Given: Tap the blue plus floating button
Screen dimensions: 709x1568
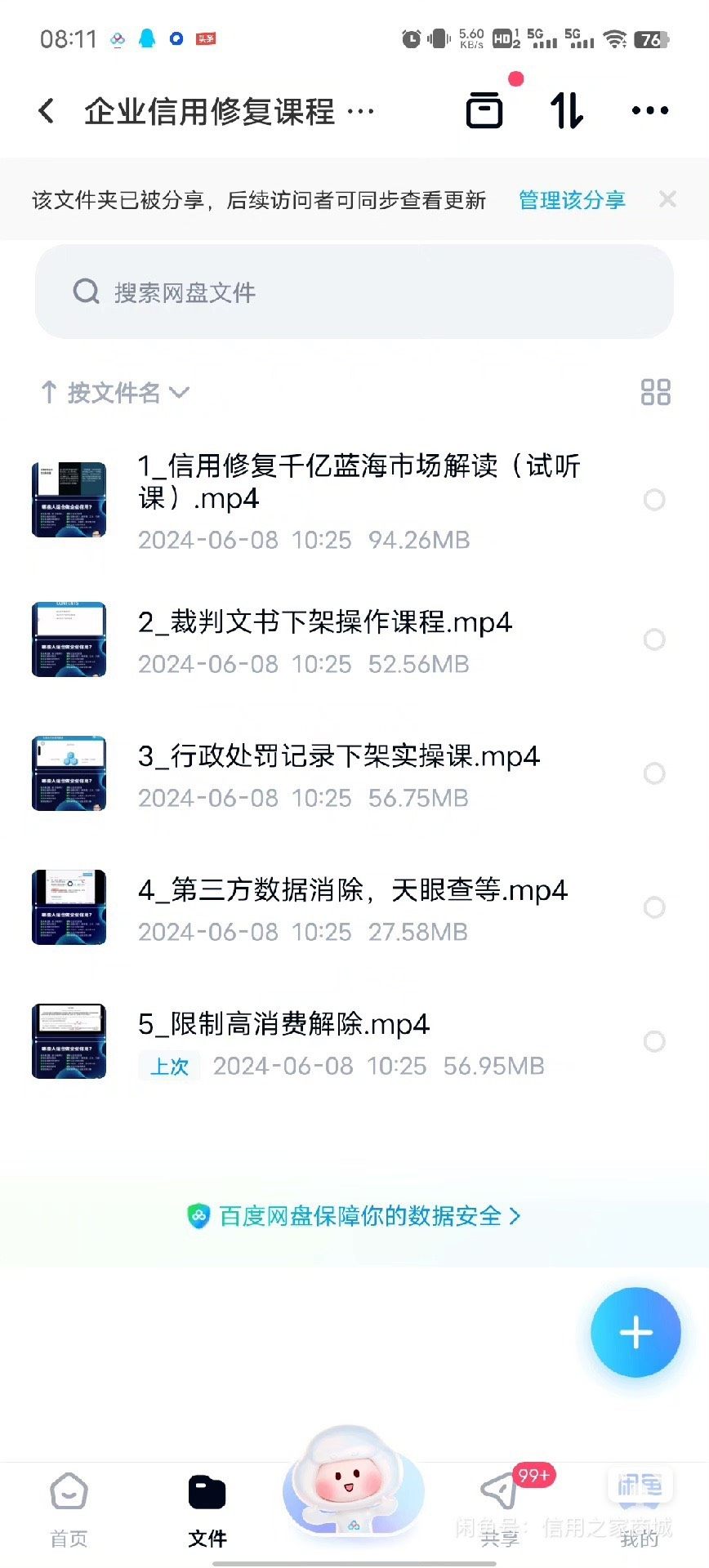Looking at the screenshot, I should tap(635, 1333).
